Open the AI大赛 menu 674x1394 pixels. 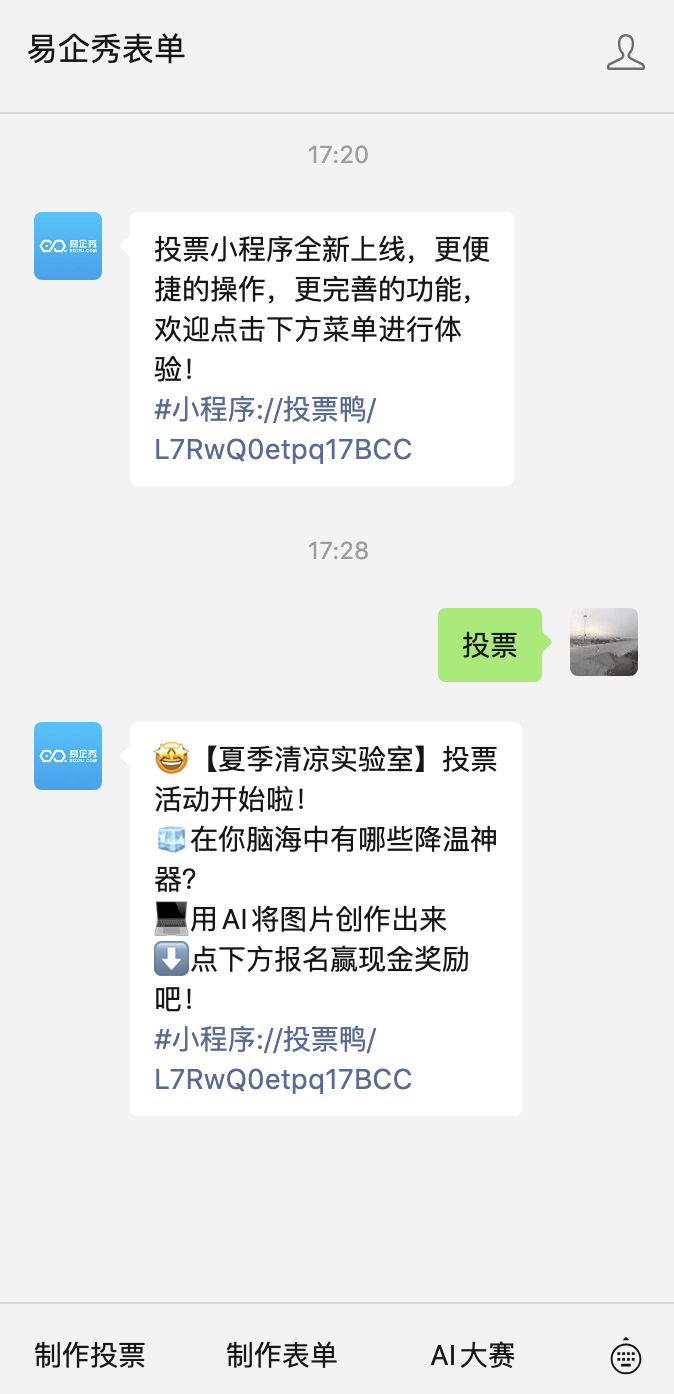click(x=473, y=1355)
